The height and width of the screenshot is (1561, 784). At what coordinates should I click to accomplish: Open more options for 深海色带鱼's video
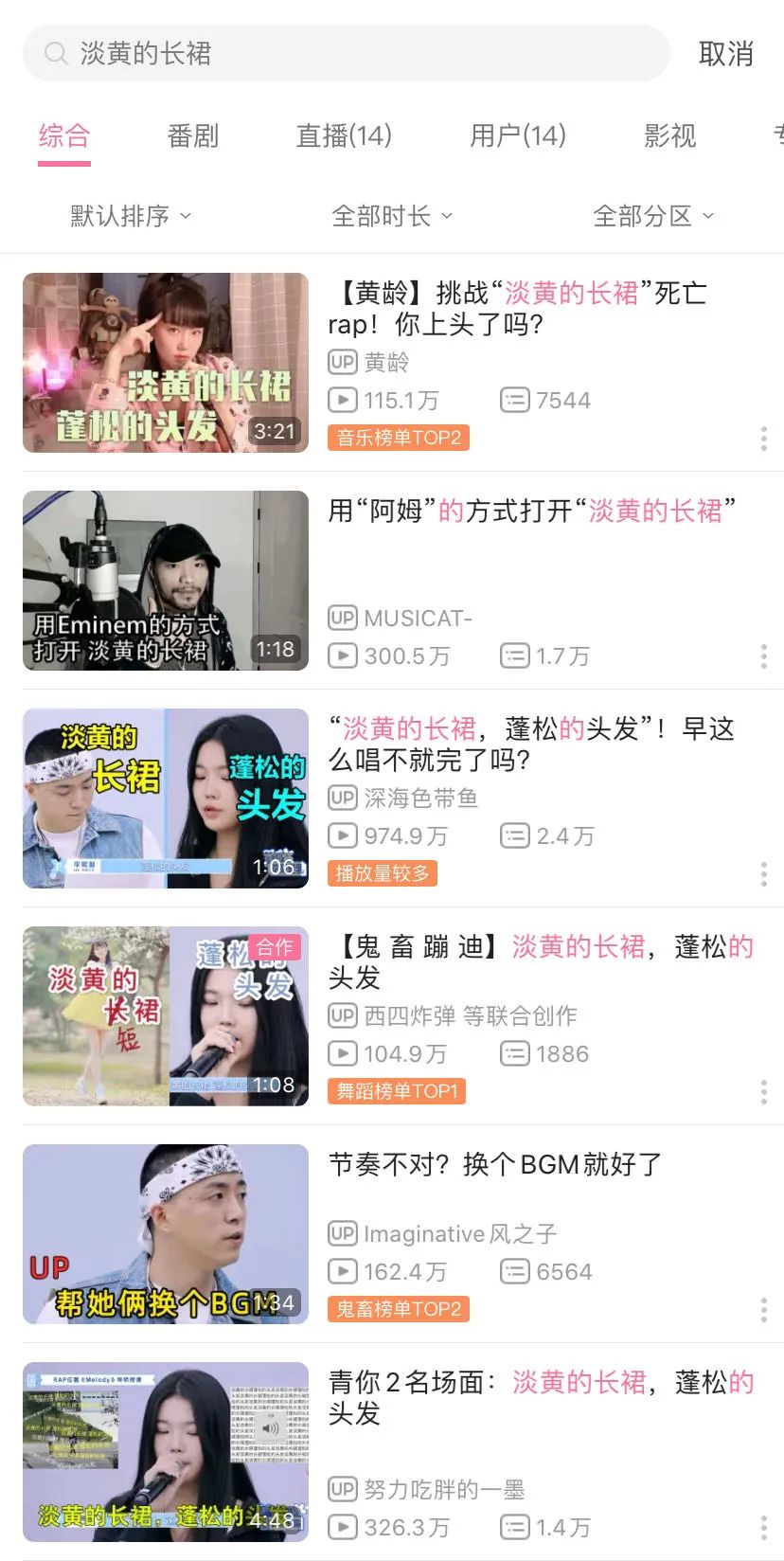763,873
